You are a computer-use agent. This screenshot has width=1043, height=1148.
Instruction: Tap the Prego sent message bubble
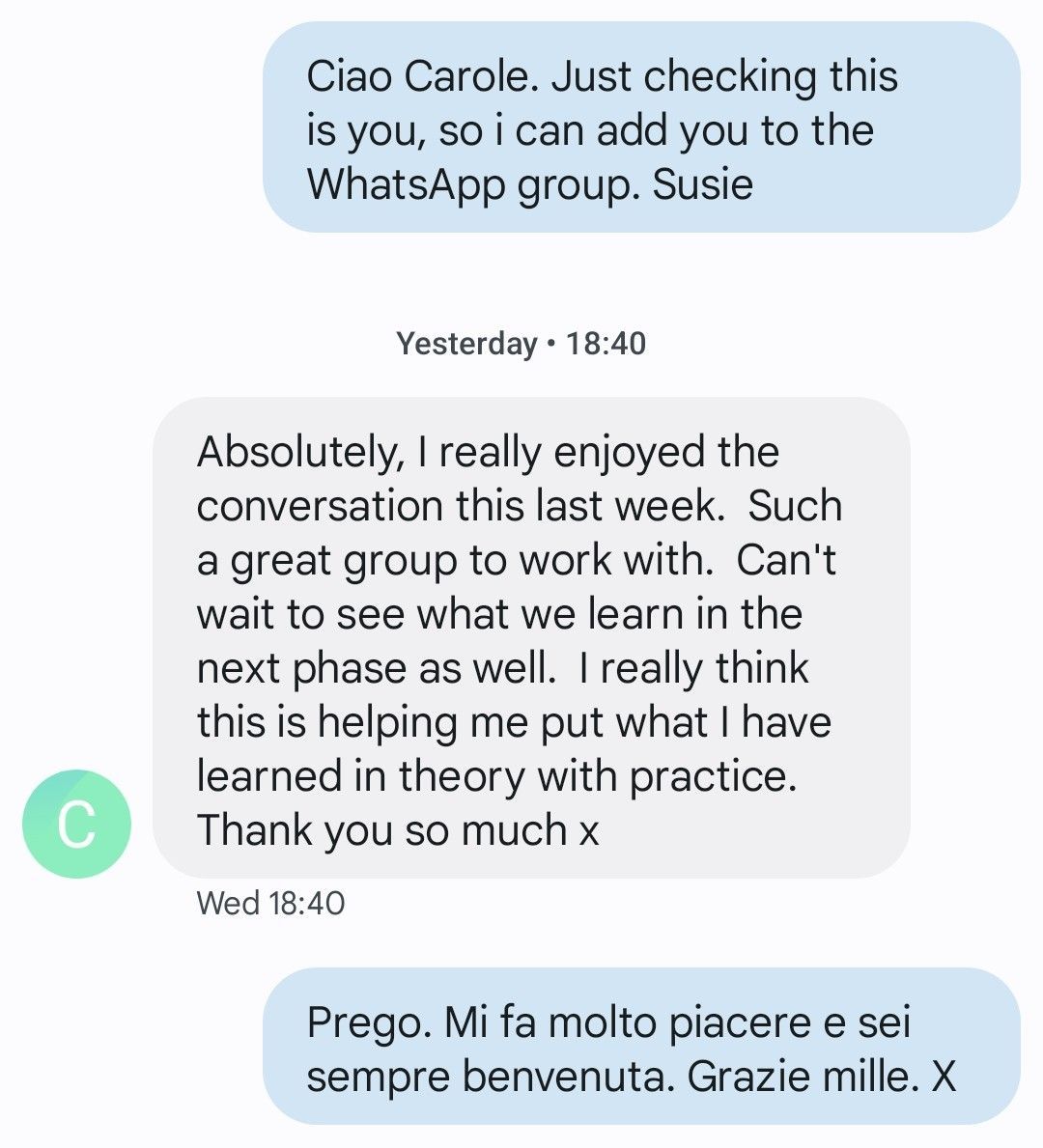(641, 1048)
